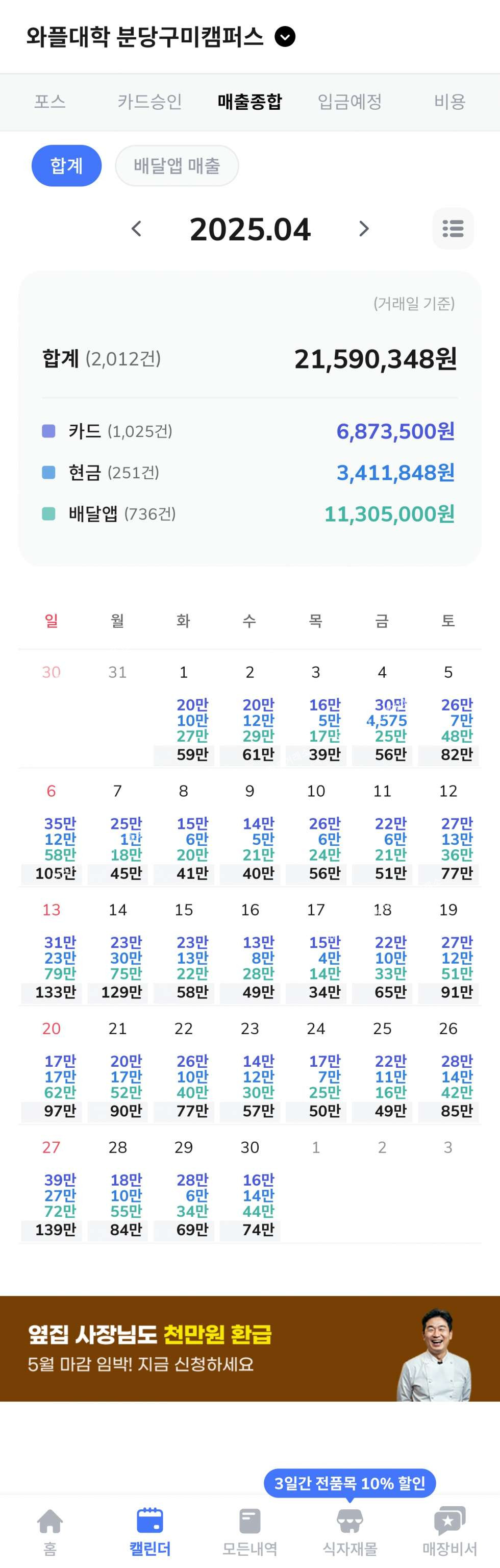Open the 매장비서 tab
Screen dimensions: 500x1568
coord(449,1530)
